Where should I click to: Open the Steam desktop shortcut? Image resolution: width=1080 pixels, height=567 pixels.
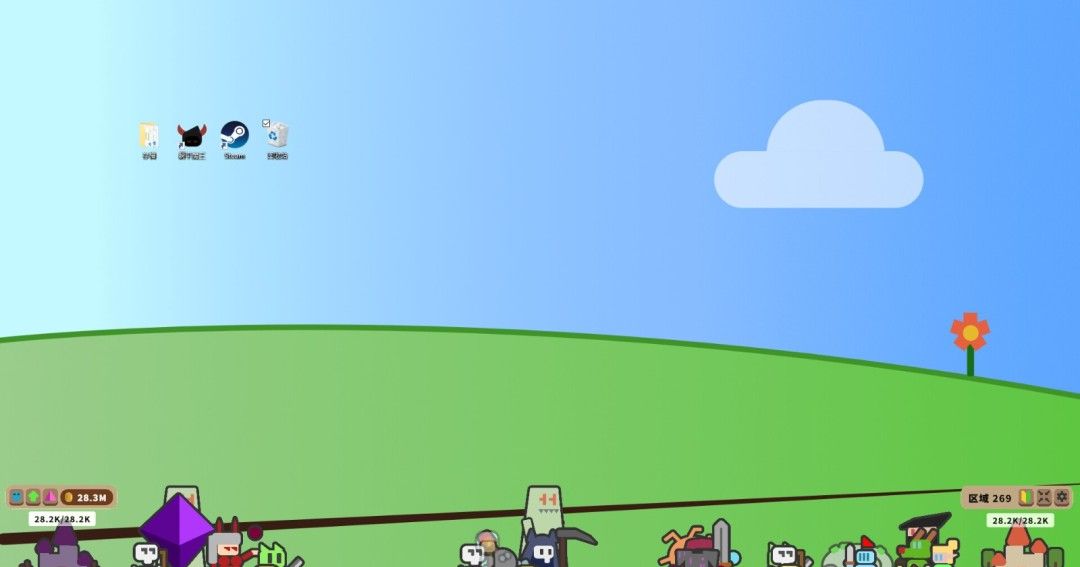234,136
